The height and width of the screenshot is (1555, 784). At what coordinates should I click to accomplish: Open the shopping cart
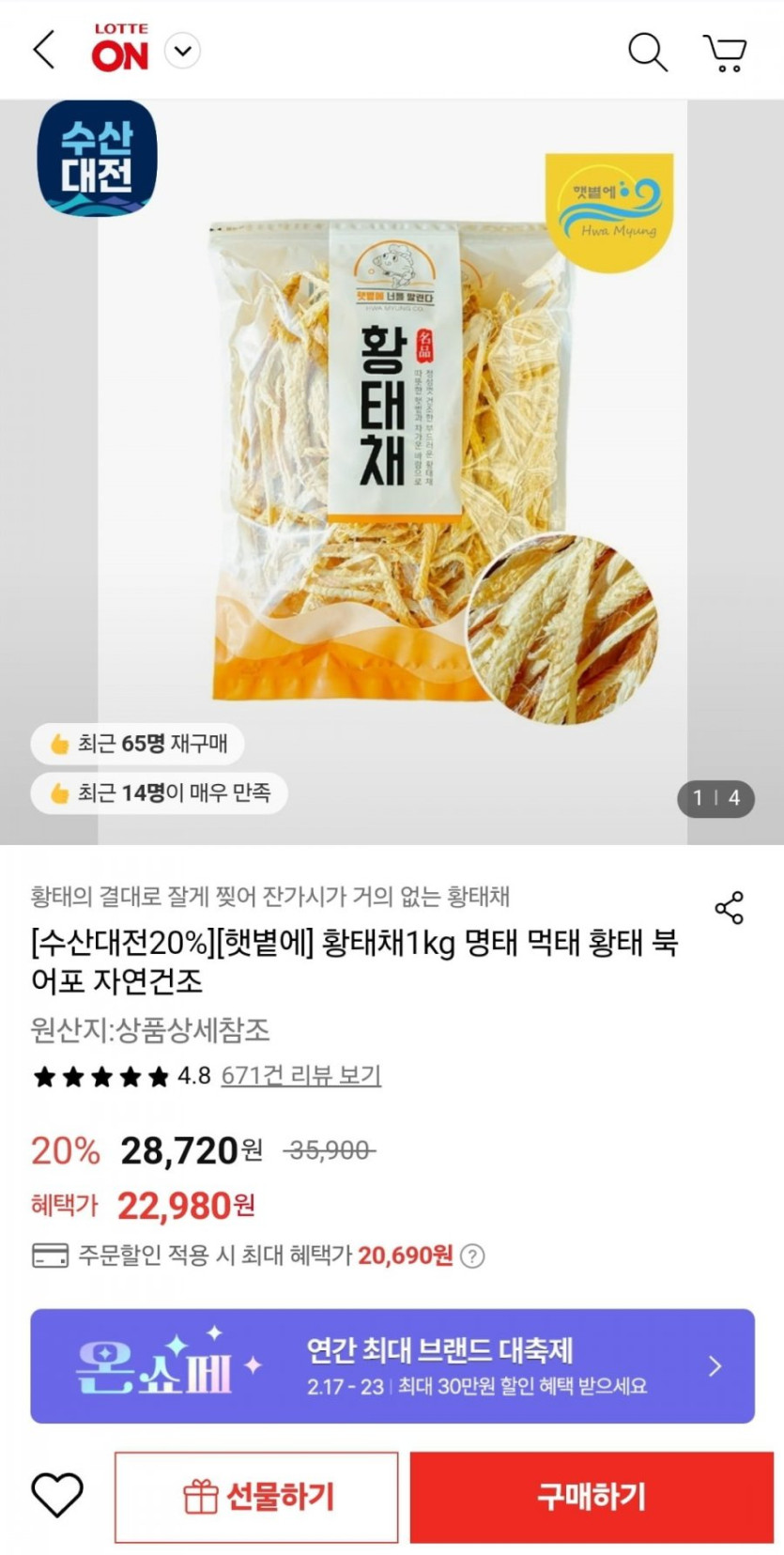(725, 53)
